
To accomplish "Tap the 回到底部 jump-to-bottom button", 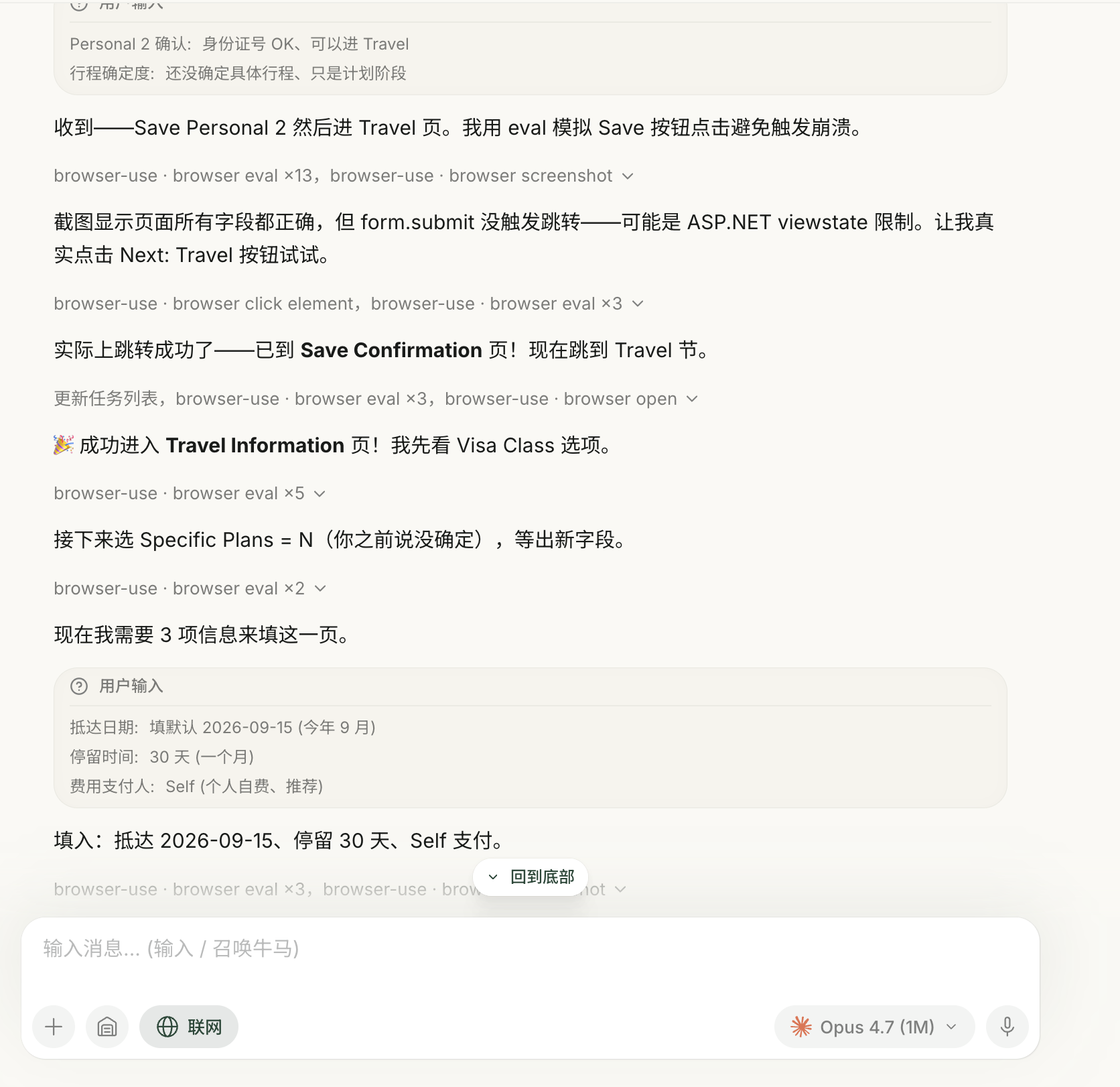I will coord(531,877).
